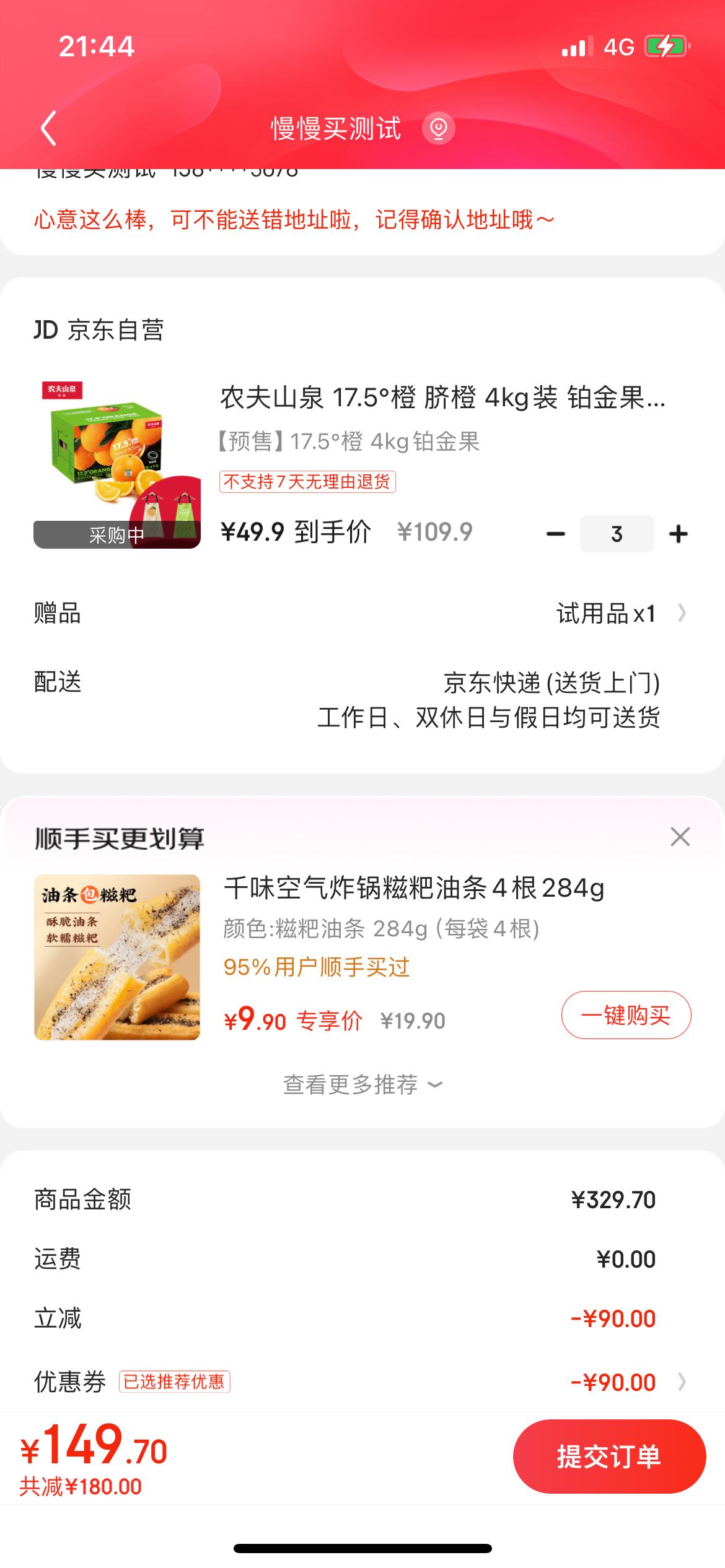The height and width of the screenshot is (1568, 725).
Task: Tap 一键购买 for the 糍粑油条
Action: pos(626,1015)
